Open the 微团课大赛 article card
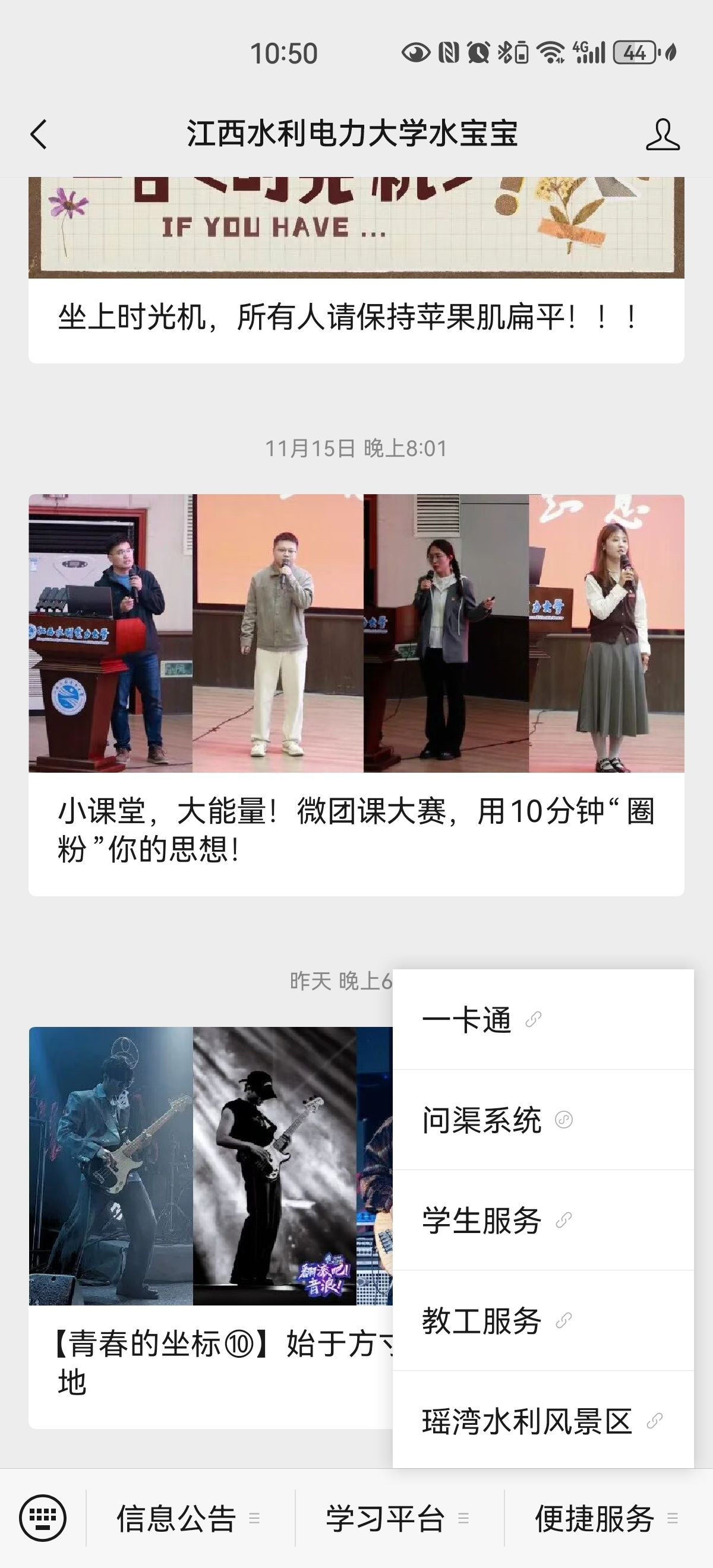Screen dimensions: 713x1568 click(355, 694)
